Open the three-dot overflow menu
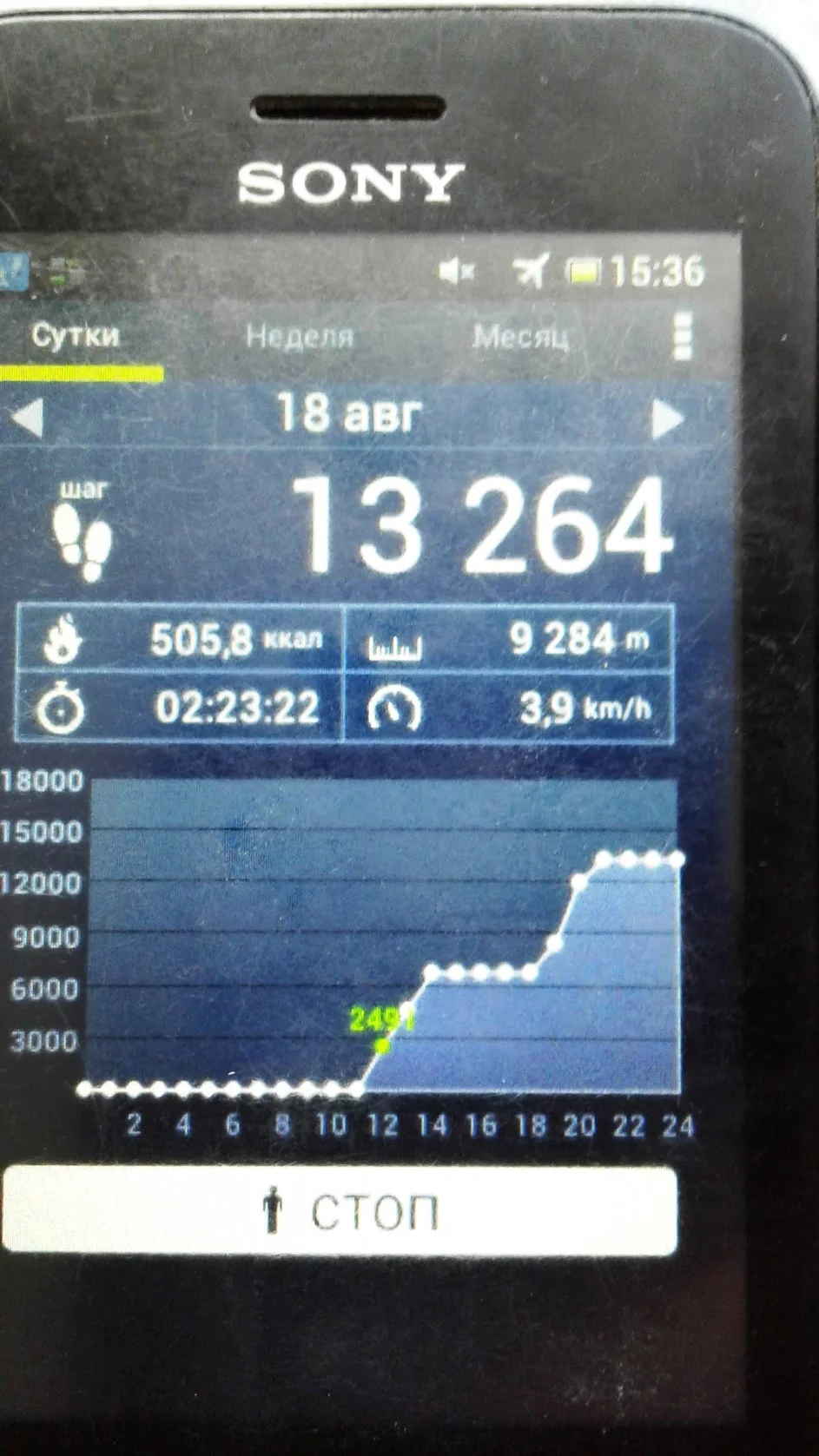The height and width of the screenshot is (1456, 819). pyautogui.click(x=683, y=336)
